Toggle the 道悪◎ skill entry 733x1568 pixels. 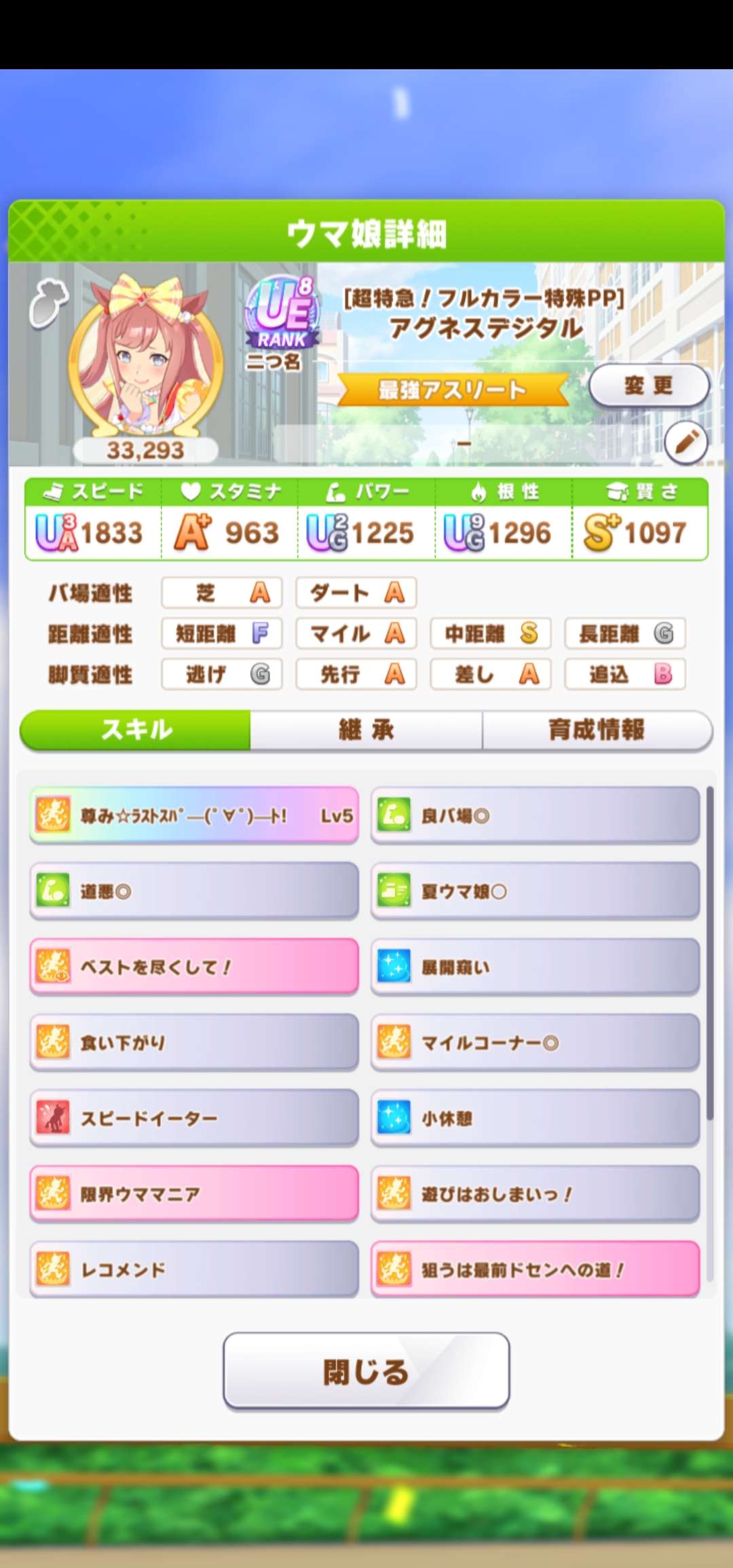pyautogui.click(x=193, y=891)
